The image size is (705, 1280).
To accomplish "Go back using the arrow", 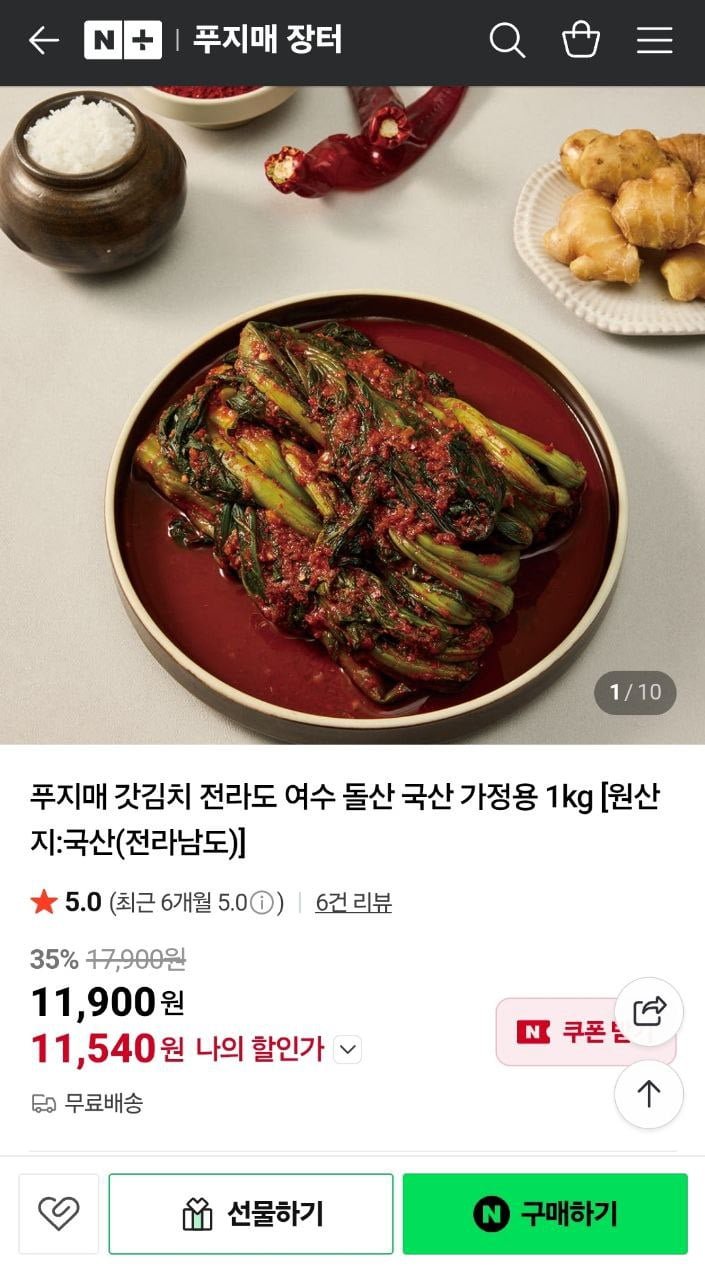I will click(x=44, y=41).
